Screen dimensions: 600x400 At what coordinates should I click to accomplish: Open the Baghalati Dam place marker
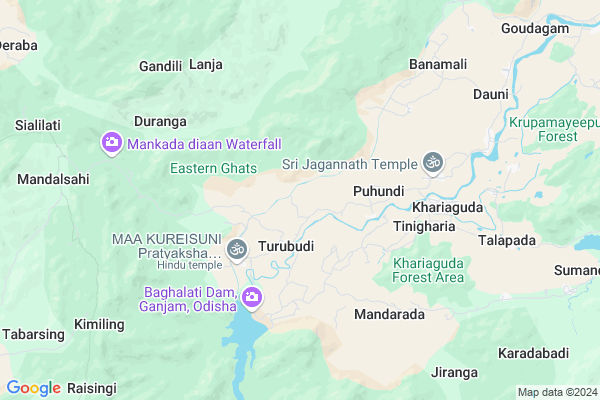pyautogui.click(x=252, y=297)
